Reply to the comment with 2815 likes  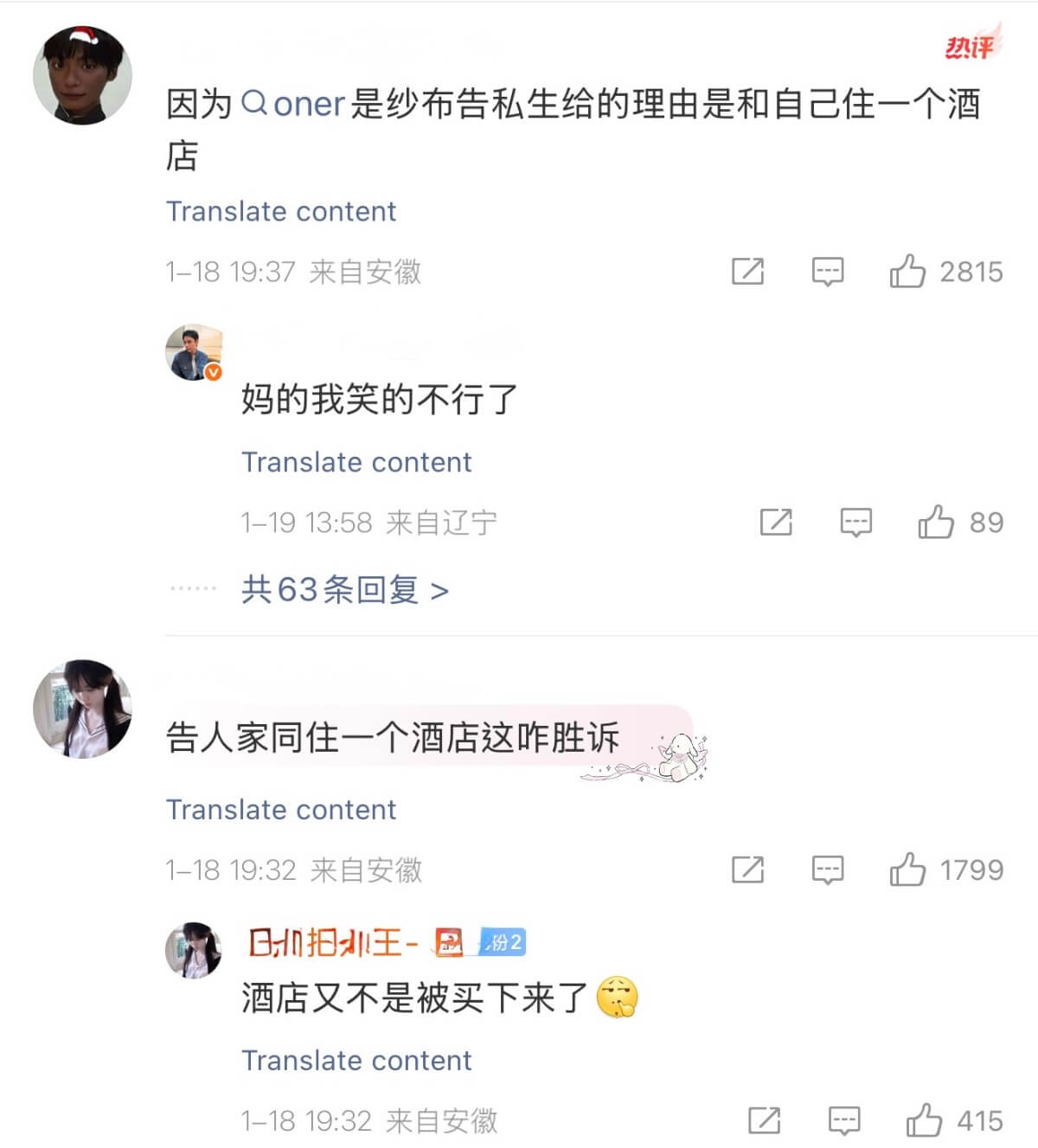pos(827,272)
